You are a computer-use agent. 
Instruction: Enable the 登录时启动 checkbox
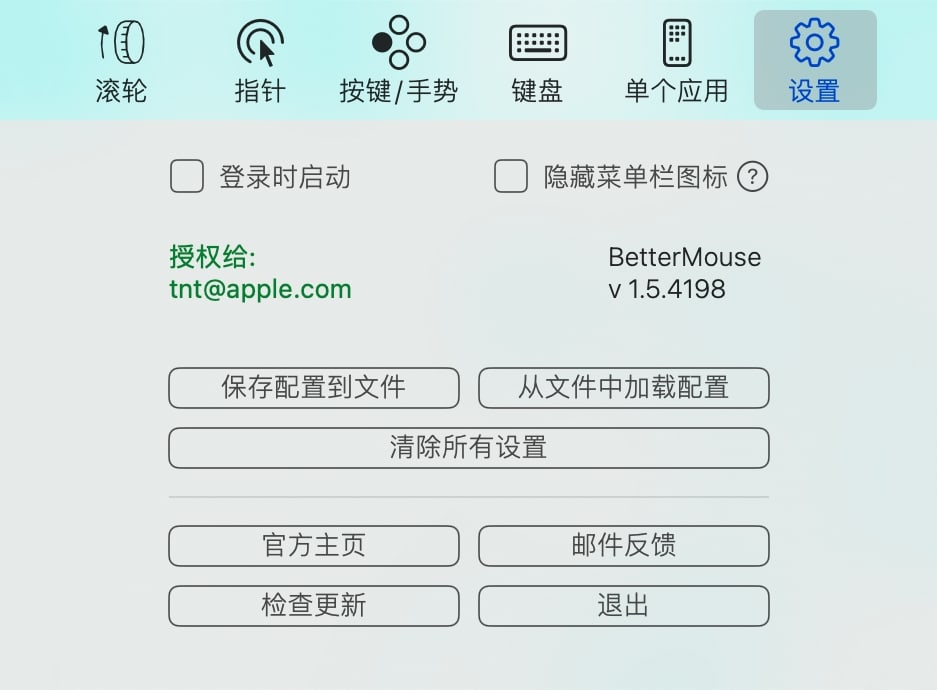(187, 178)
